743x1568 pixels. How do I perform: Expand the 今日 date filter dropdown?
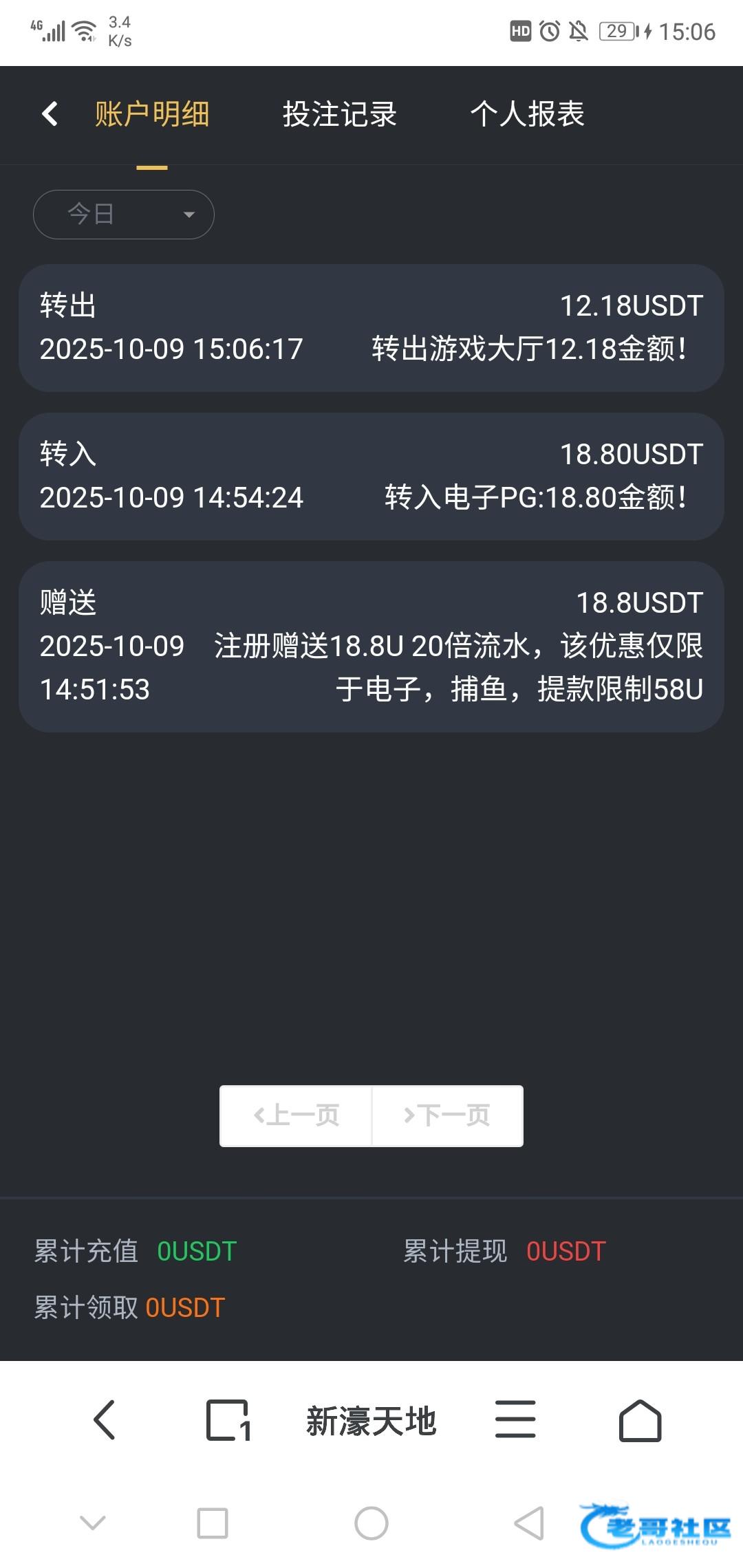coord(124,215)
